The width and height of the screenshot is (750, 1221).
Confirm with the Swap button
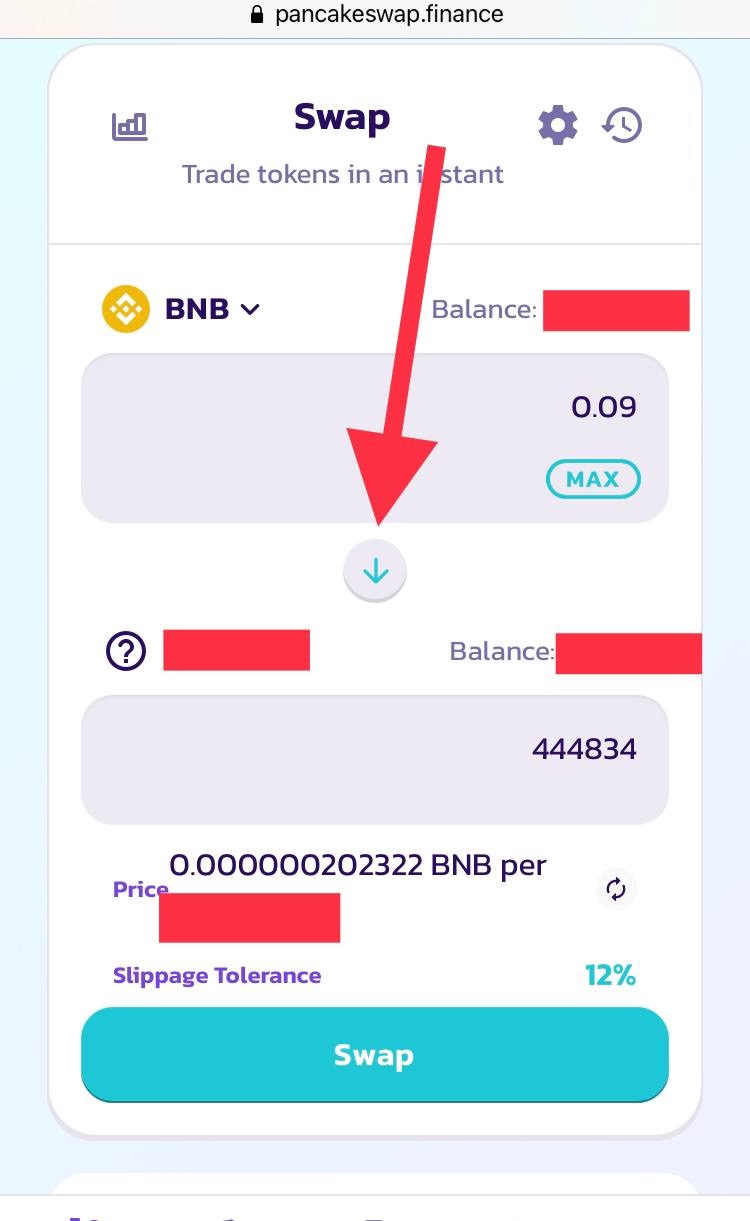coord(374,1055)
